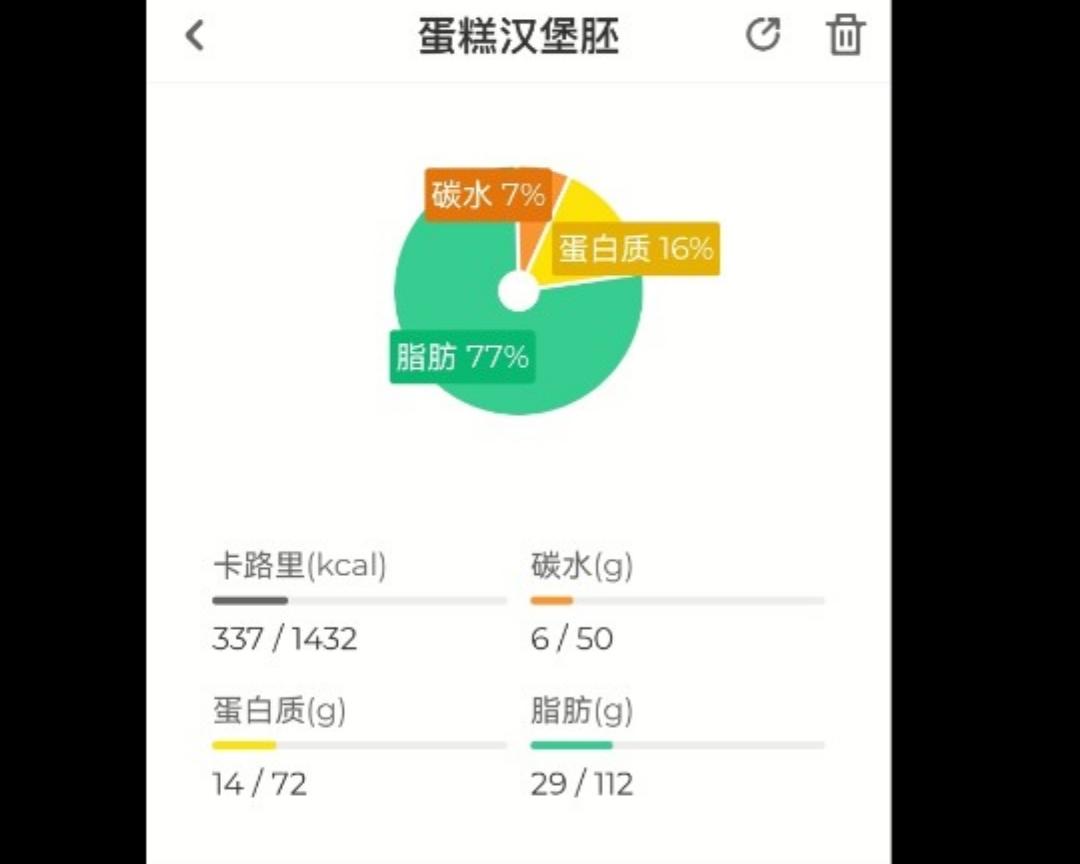Go back using the arrow
The width and height of the screenshot is (1080, 864).
point(195,35)
